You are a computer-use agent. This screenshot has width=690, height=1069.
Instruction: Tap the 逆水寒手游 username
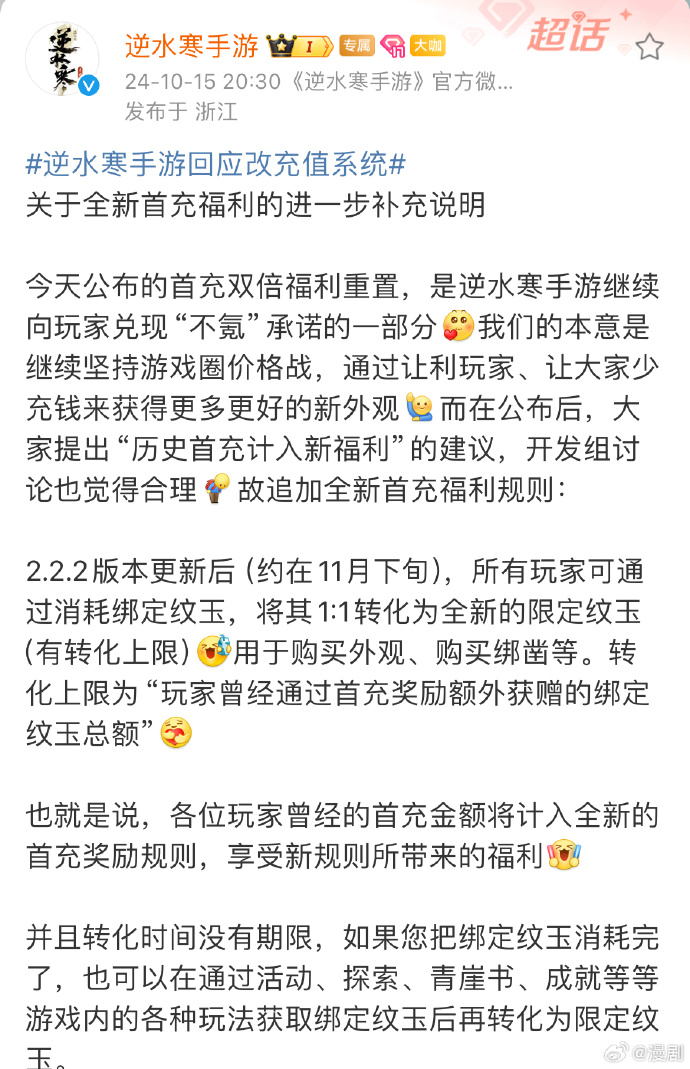(191, 45)
